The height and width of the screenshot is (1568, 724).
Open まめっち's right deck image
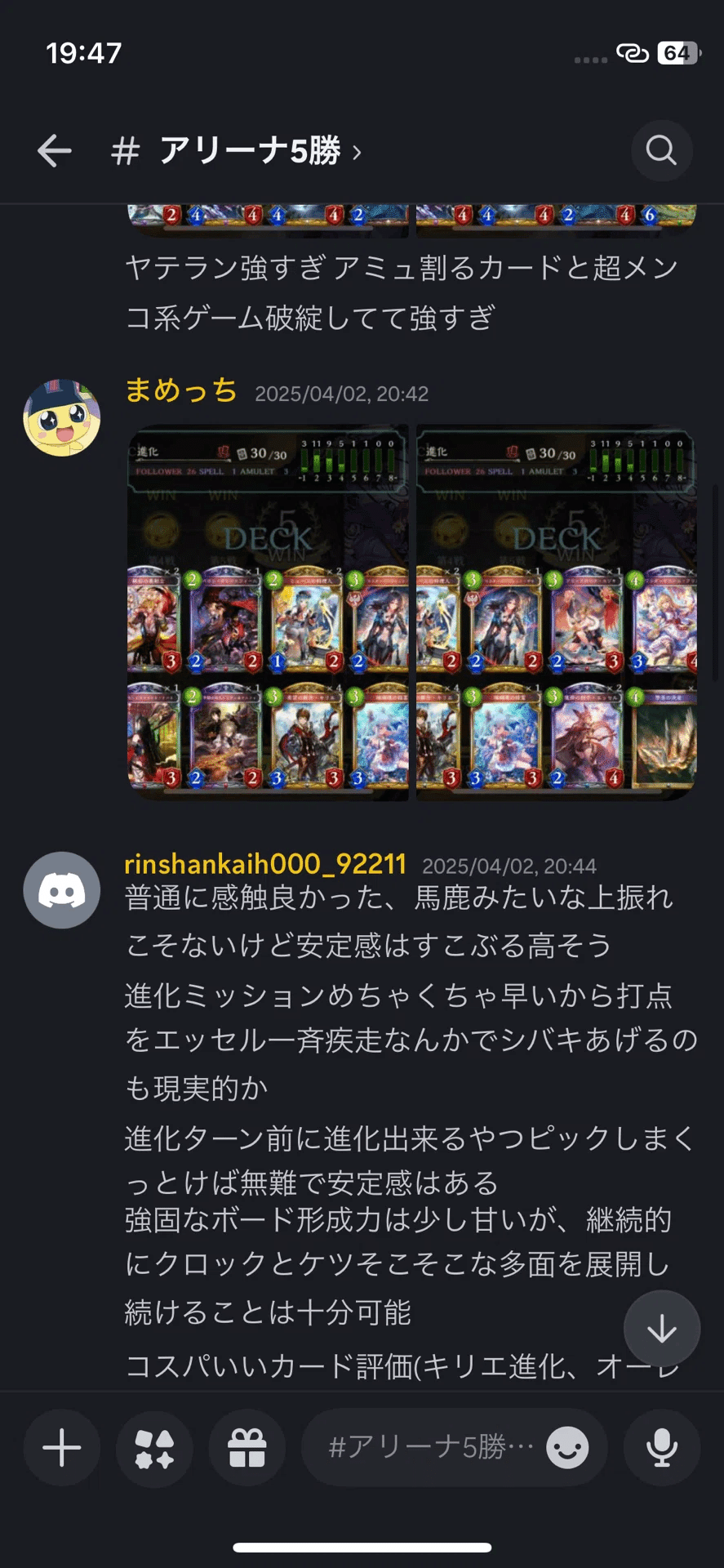pyautogui.click(x=557, y=612)
